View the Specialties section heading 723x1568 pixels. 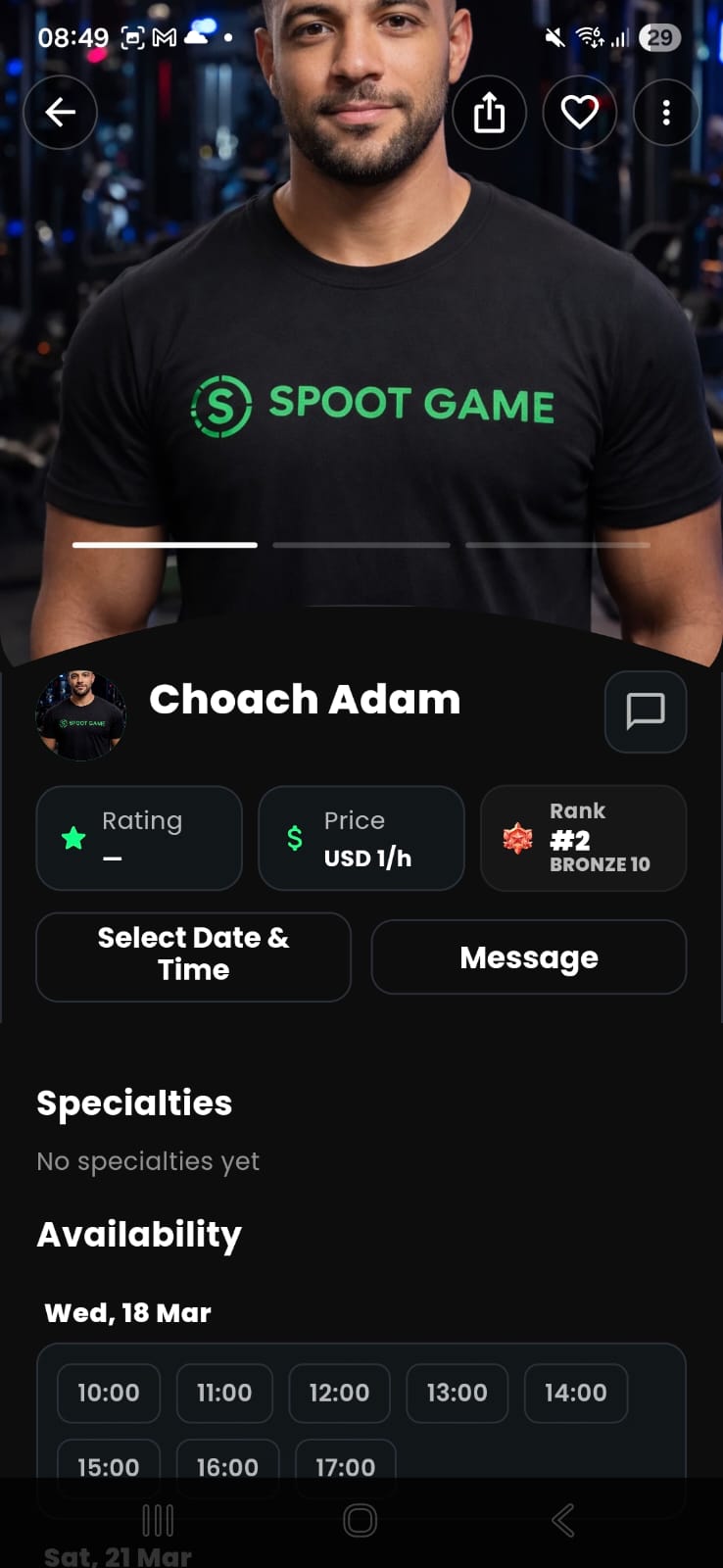click(134, 1102)
